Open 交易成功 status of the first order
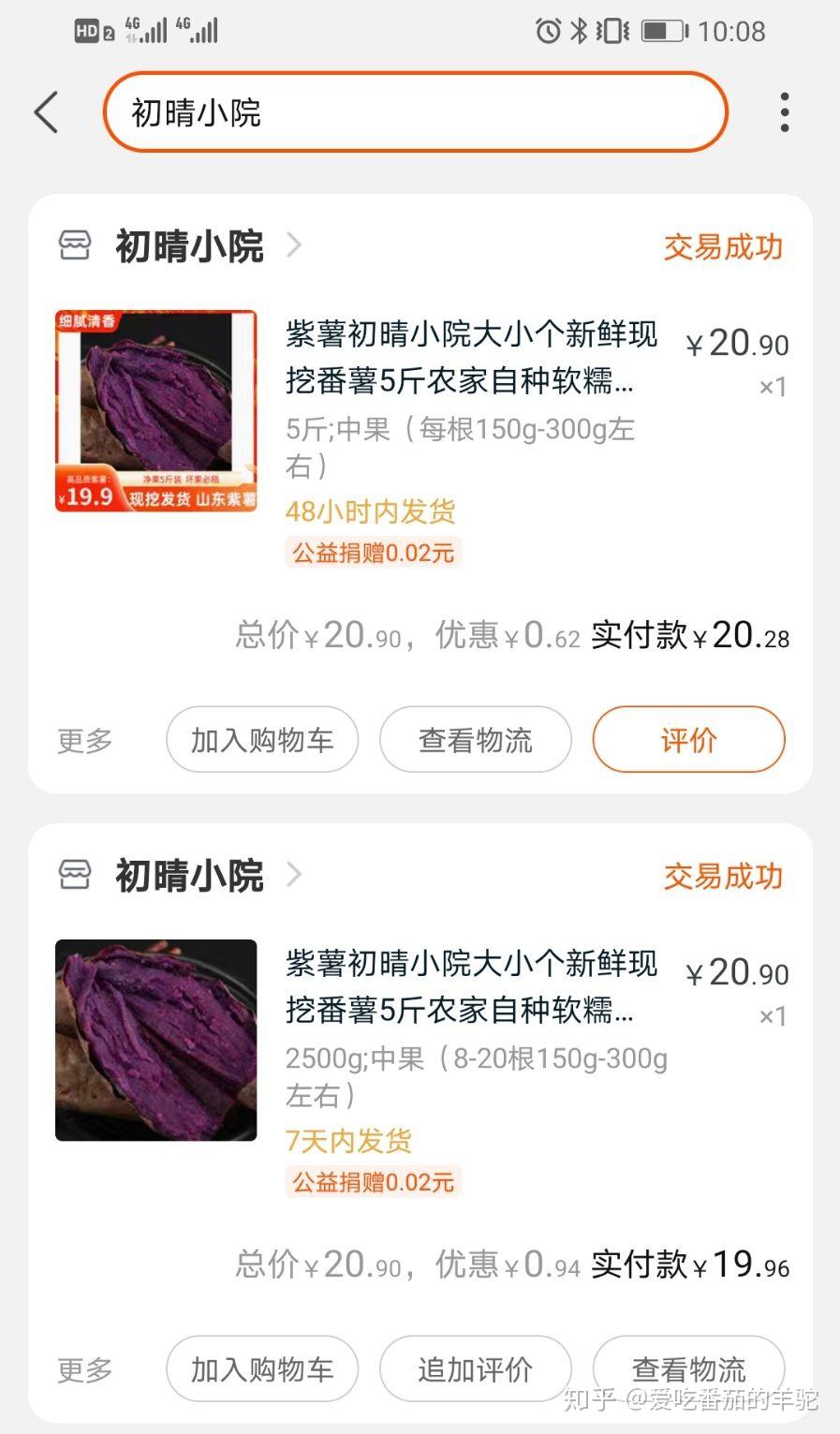 point(724,245)
